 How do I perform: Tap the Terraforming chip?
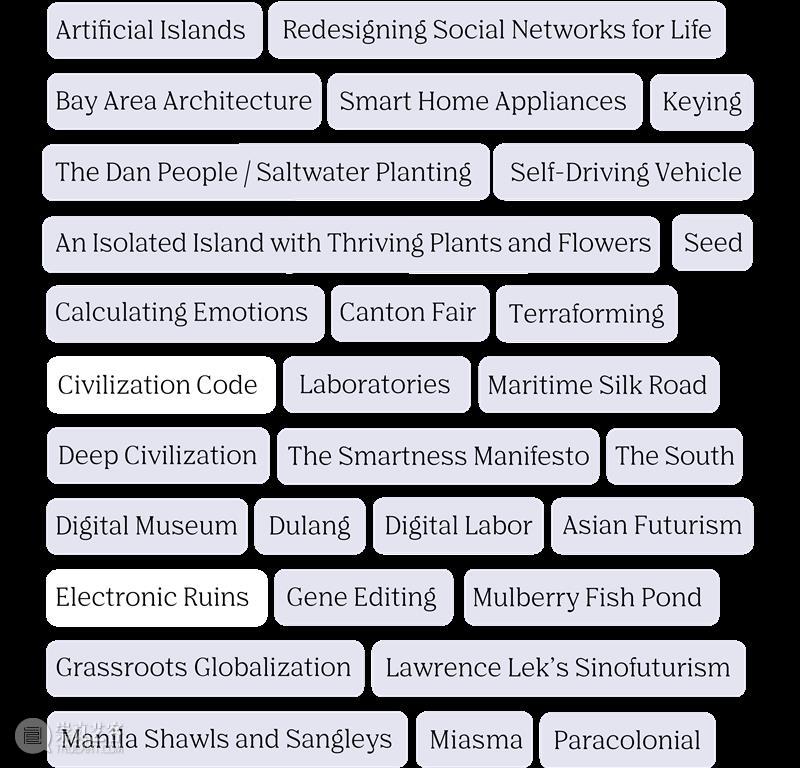coord(586,314)
